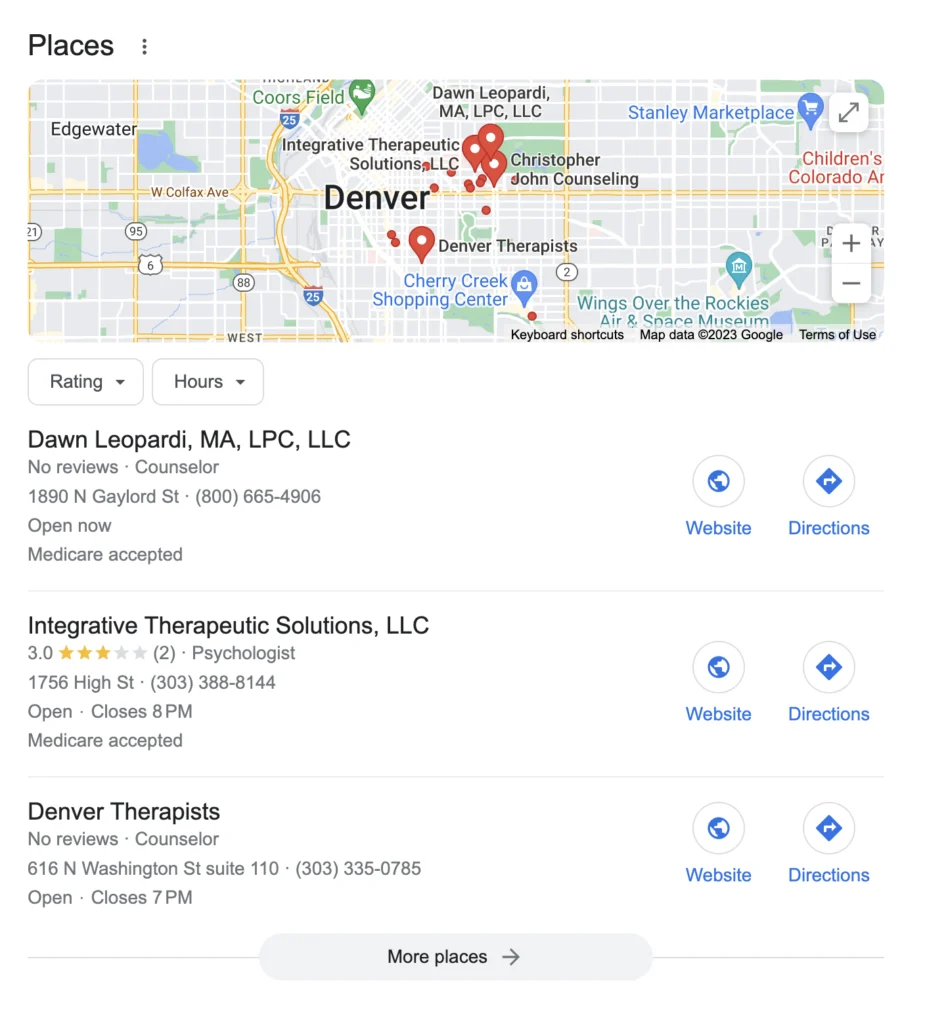Select the Integrative Therapeutic Solutions listing title
The width and height of the screenshot is (925, 1024).
(x=228, y=624)
